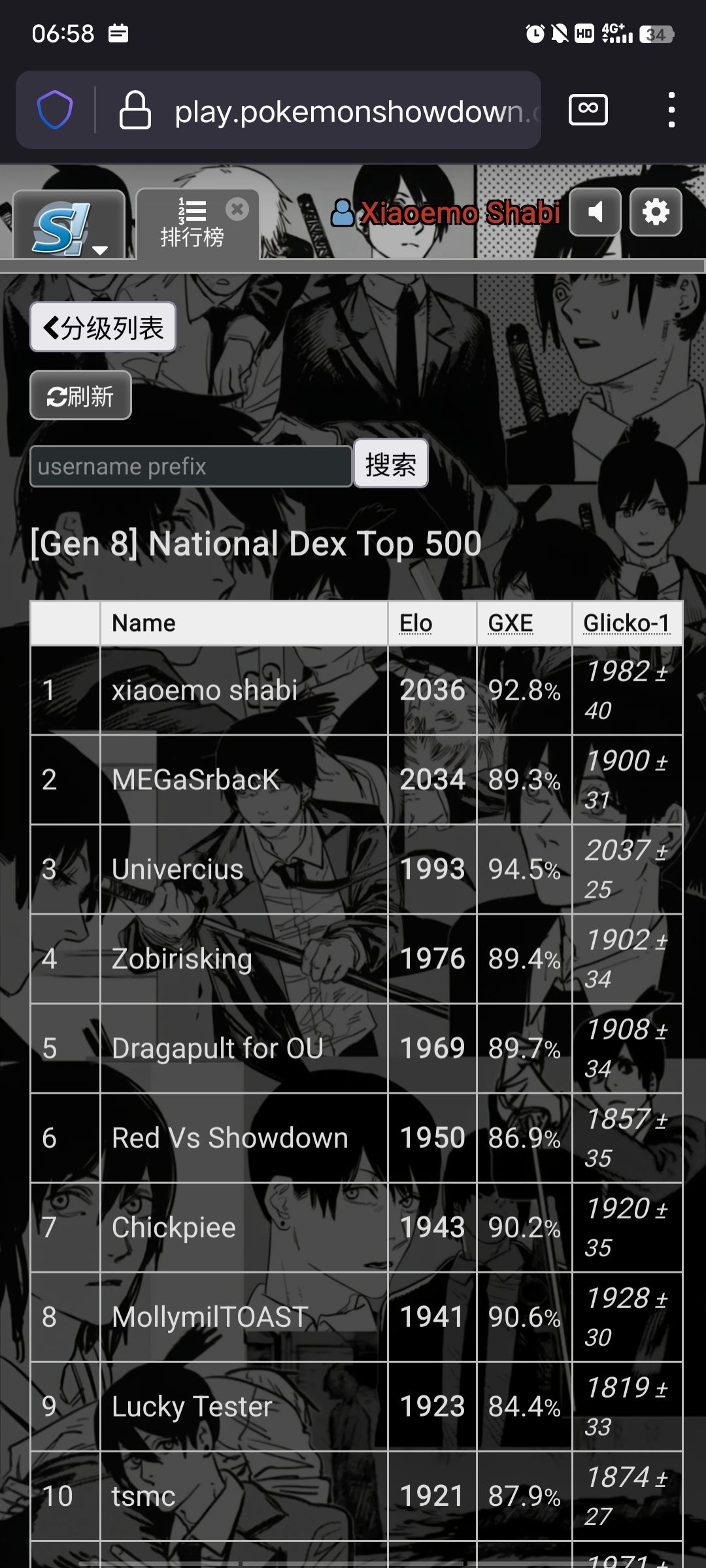Open the browser overflow menu
Image resolution: width=706 pixels, height=1568 pixels.
click(671, 110)
